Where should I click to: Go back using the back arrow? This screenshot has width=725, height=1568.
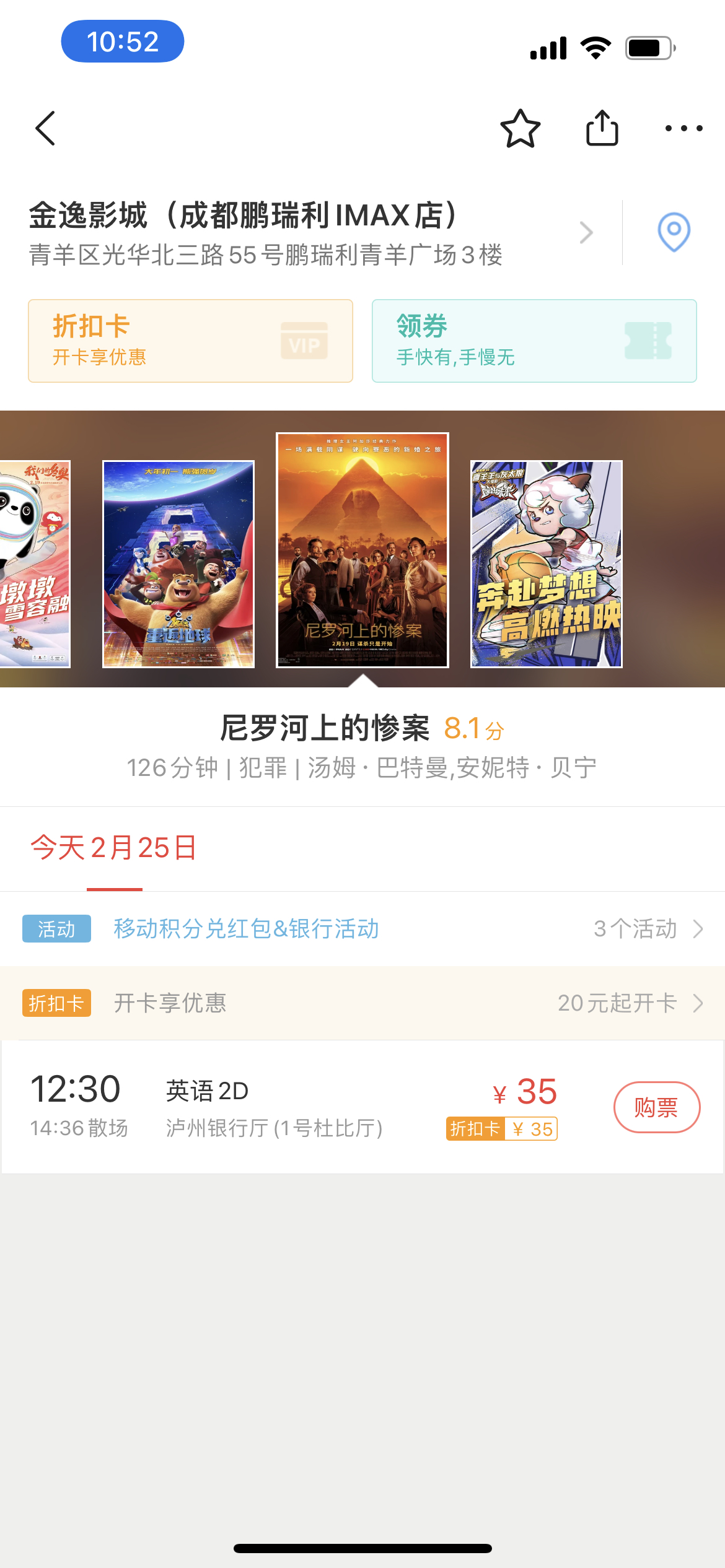[x=45, y=128]
